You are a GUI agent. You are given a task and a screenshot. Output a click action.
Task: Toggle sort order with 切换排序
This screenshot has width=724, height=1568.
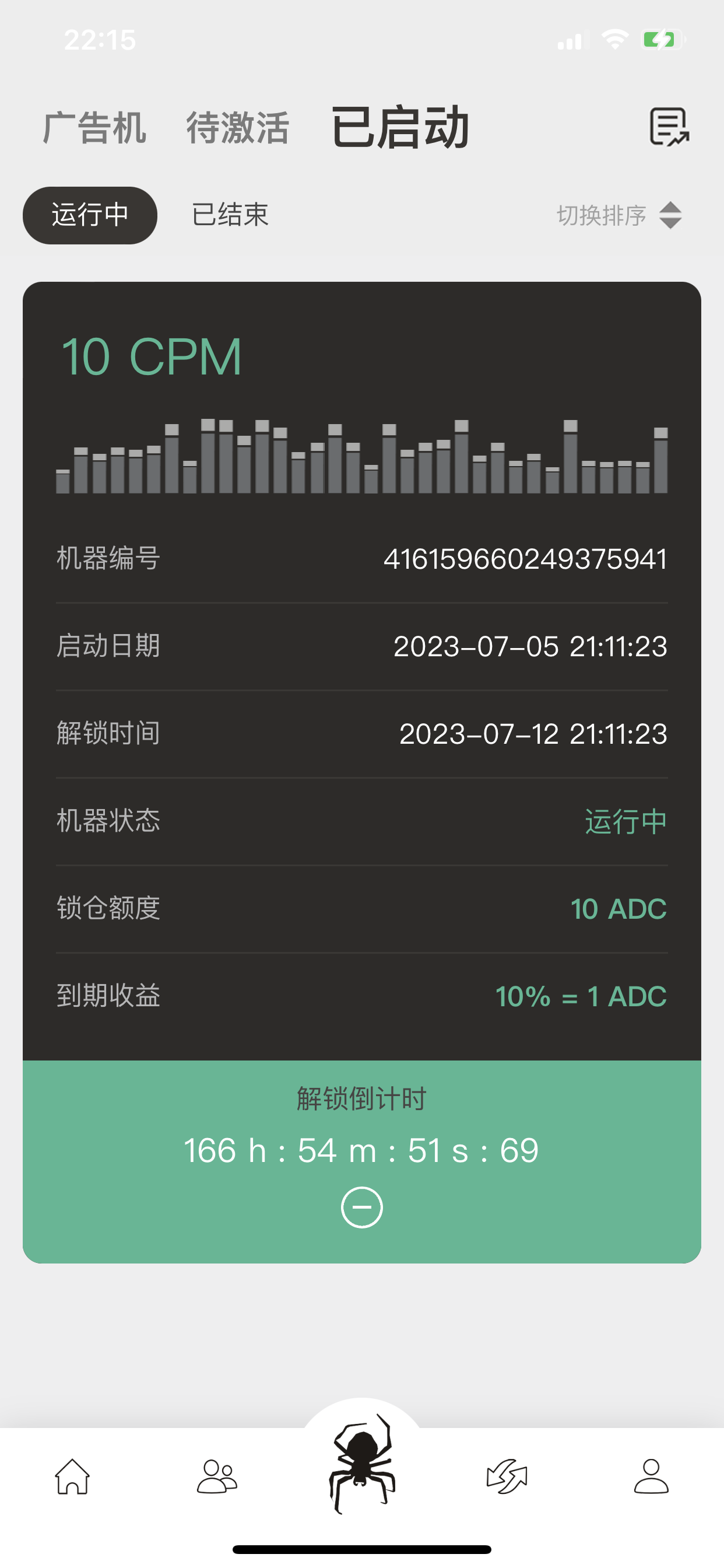(x=618, y=215)
